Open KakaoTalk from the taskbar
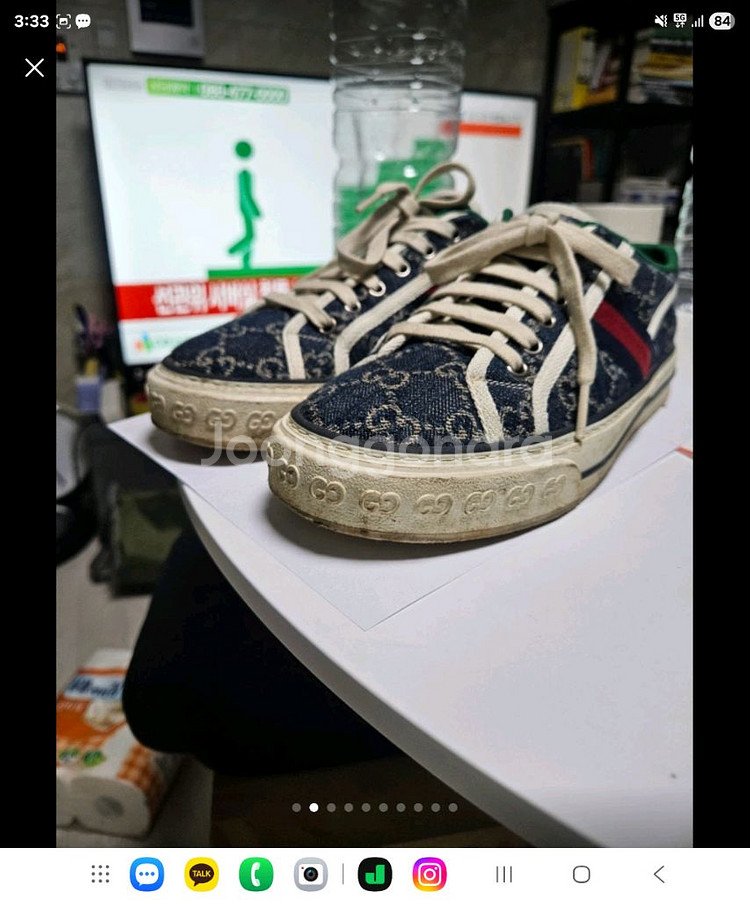Image resolution: width=750 pixels, height=900 pixels. coord(202,874)
